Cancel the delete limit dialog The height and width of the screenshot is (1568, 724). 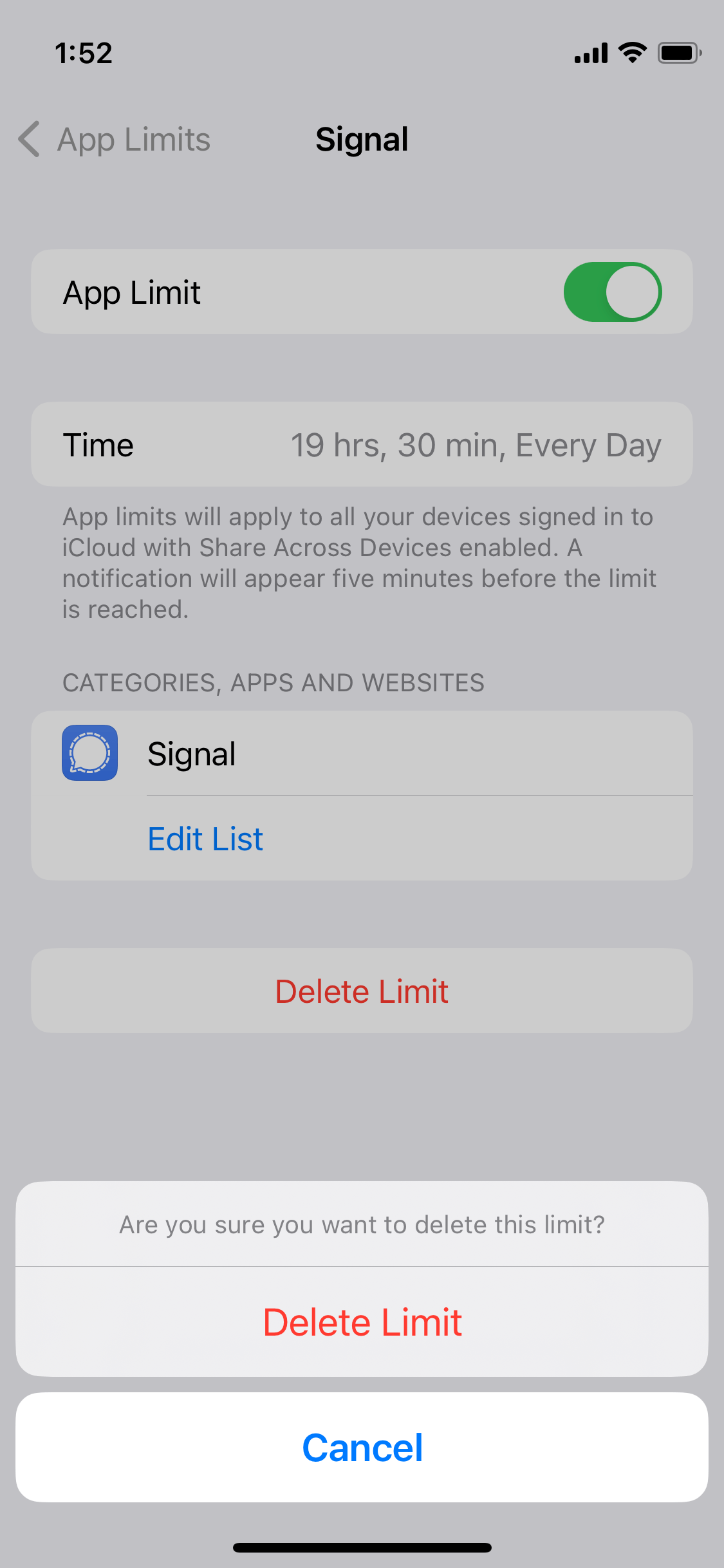click(362, 1446)
